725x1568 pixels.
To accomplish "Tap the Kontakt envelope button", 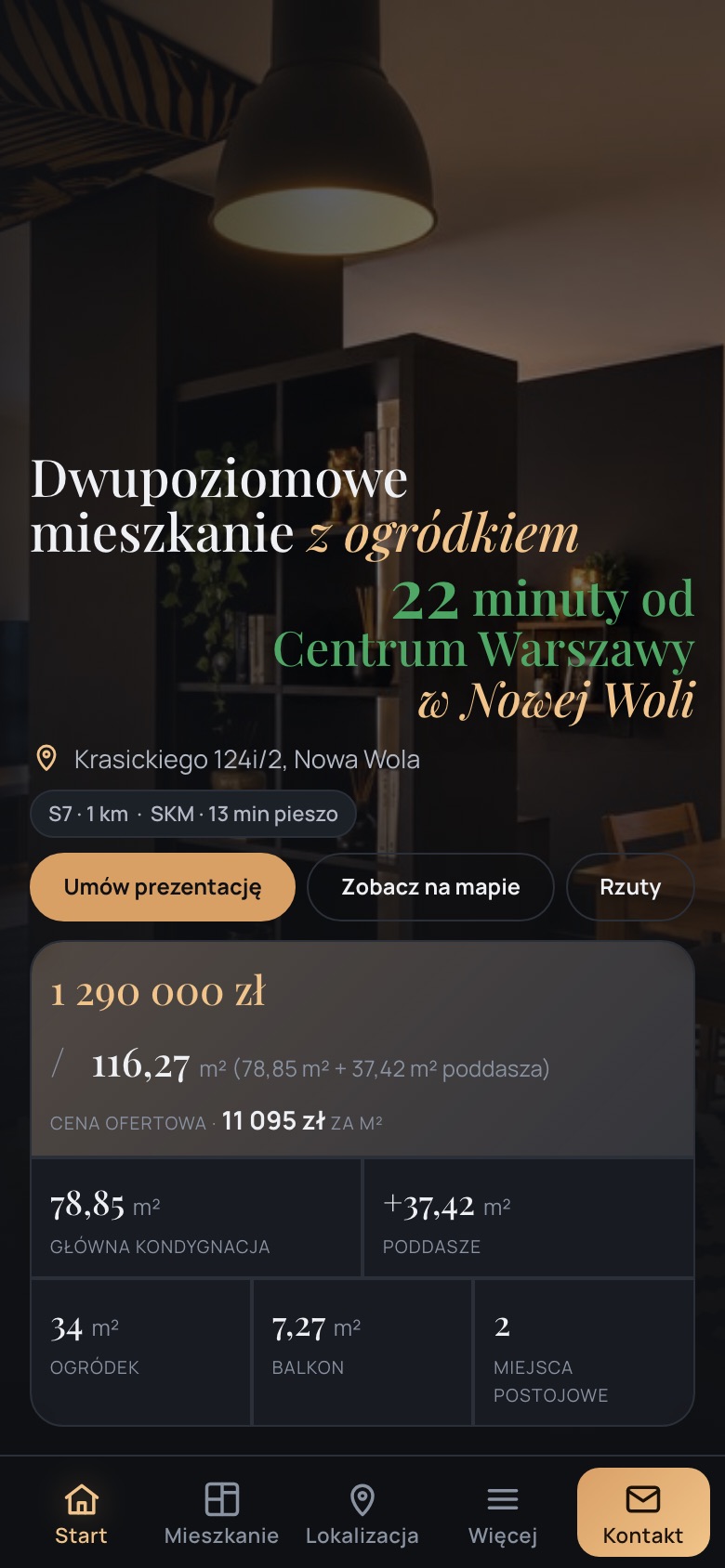I will click(x=643, y=1512).
